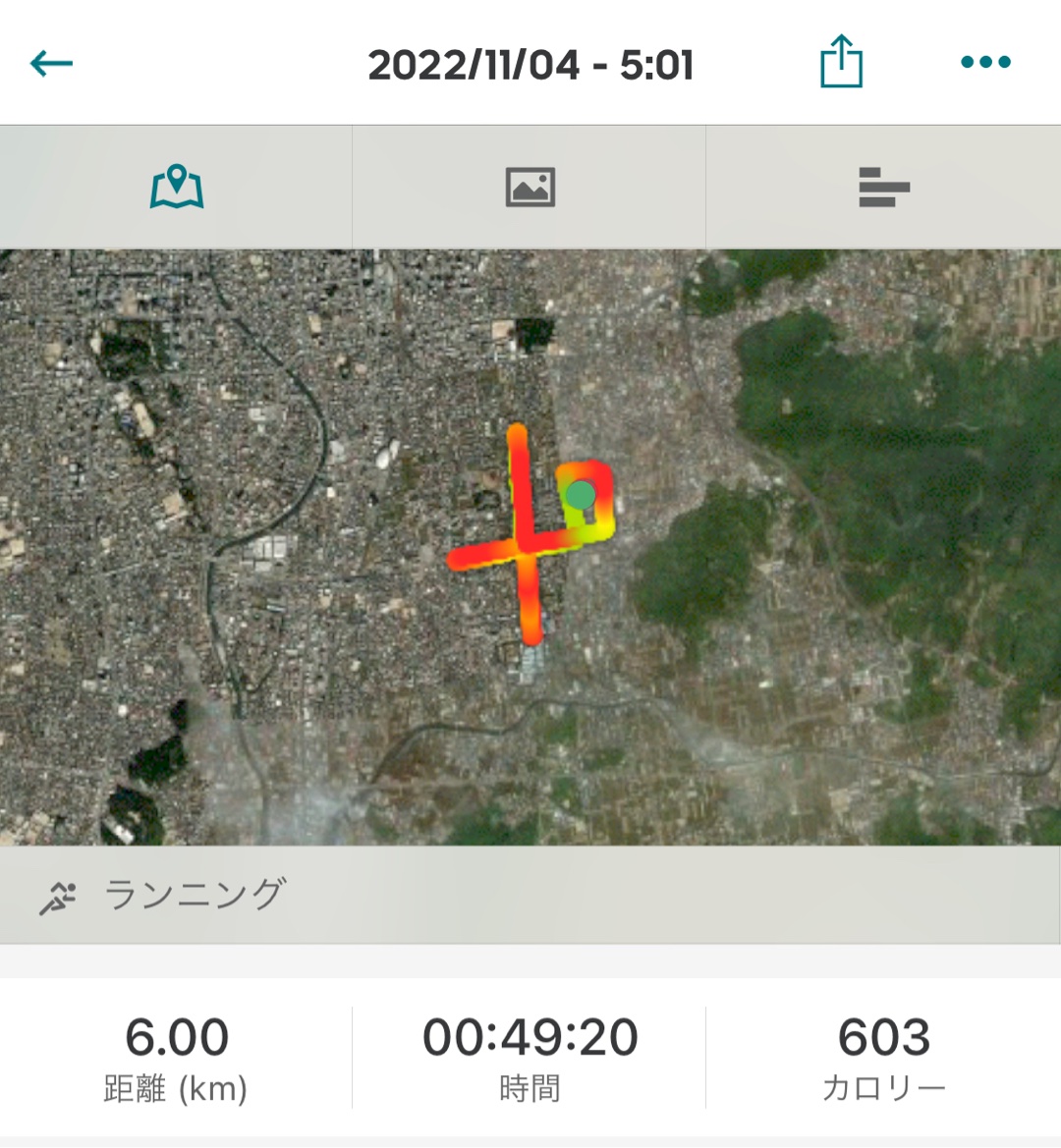Screen dimensions: 1061x1148
Task: Open the three-dot overflow menu
Action: (985, 63)
